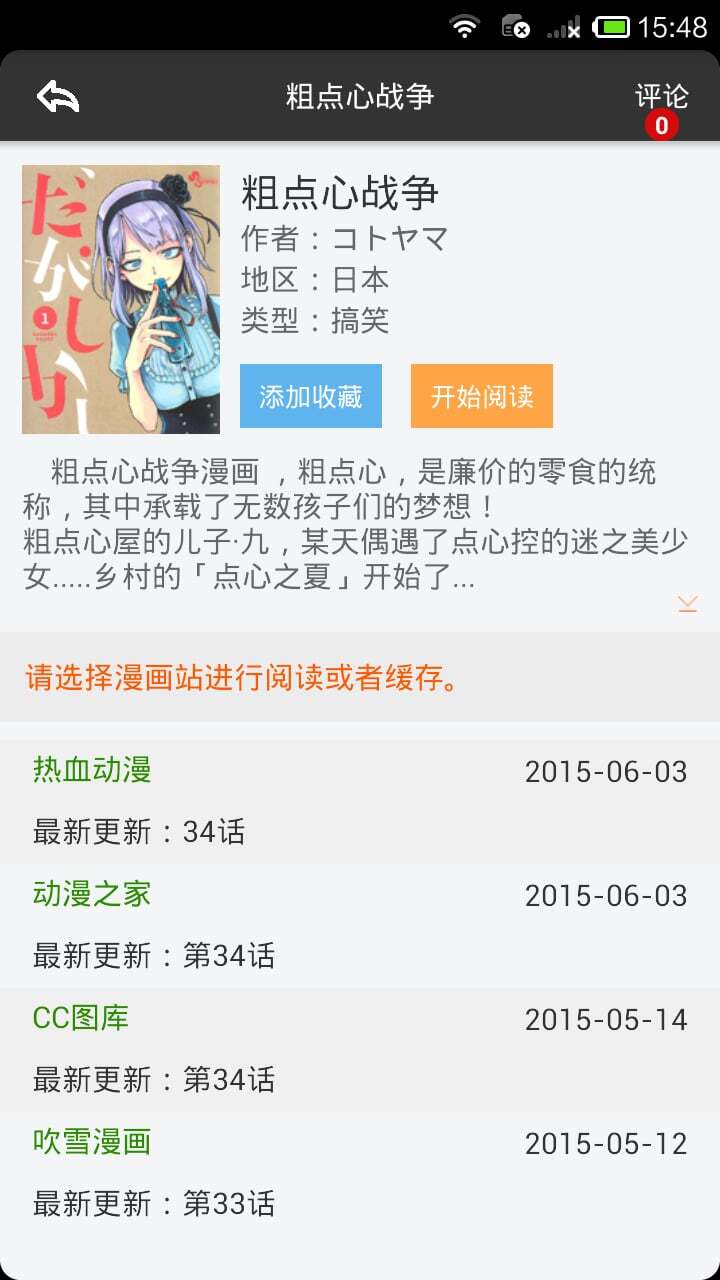Open the 吹雪漫画 manga source
The width and height of the screenshot is (720, 1280).
[x=90, y=1143]
